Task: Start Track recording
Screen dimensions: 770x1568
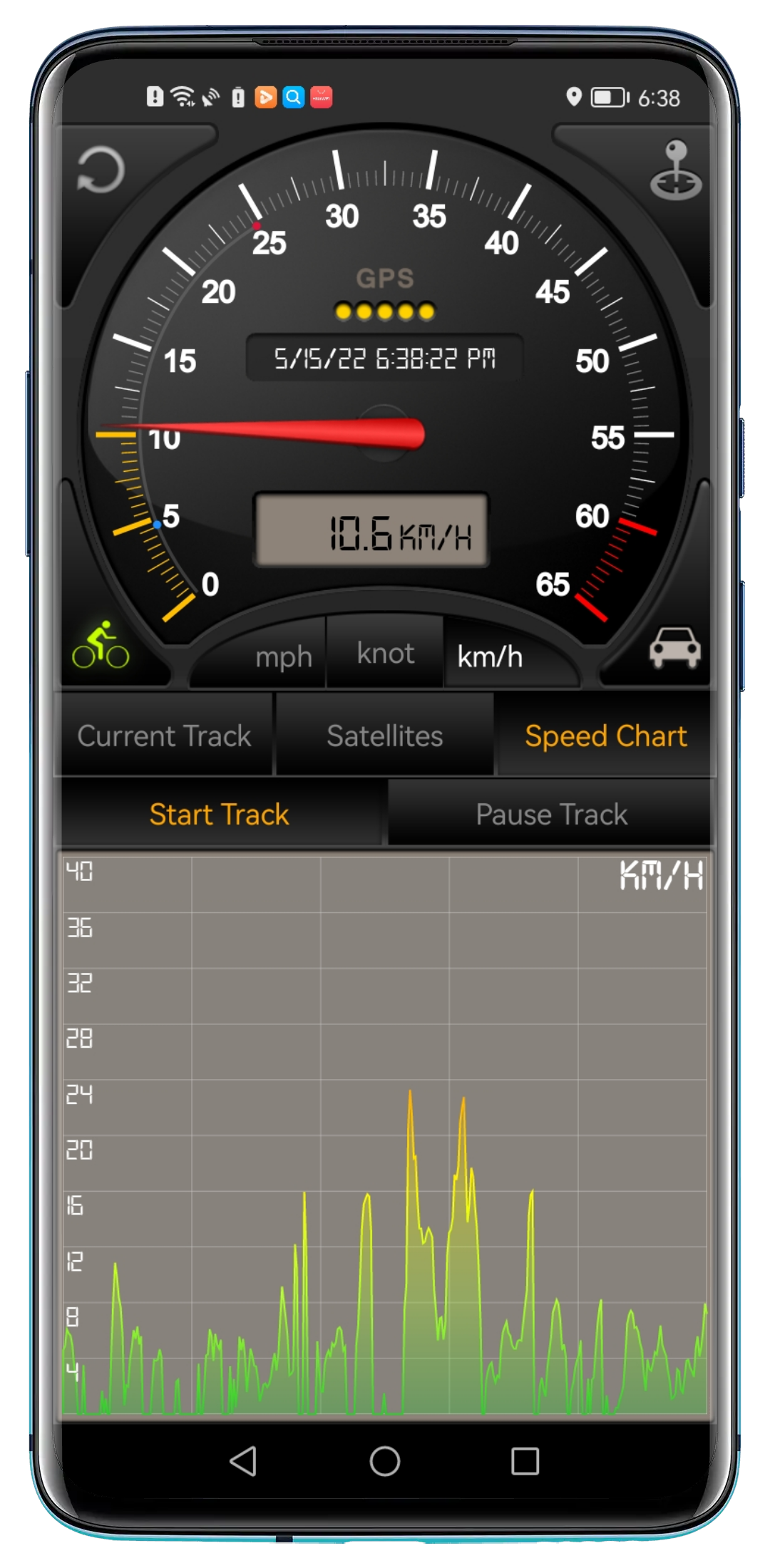Action: click(220, 814)
